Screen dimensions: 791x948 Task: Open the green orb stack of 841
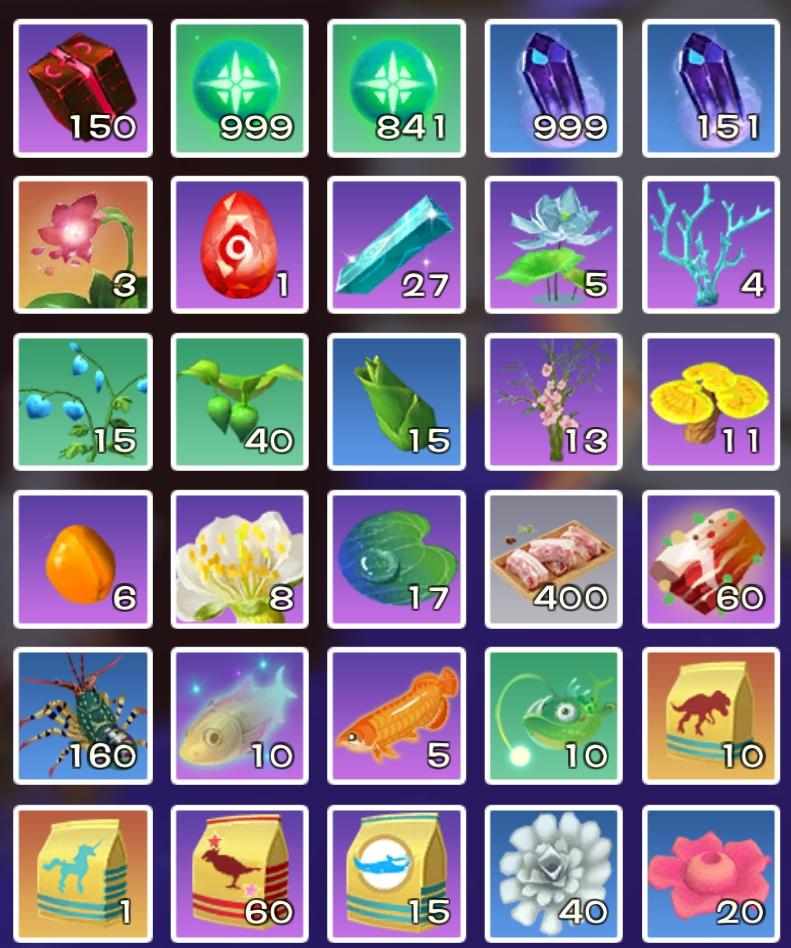(397, 88)
